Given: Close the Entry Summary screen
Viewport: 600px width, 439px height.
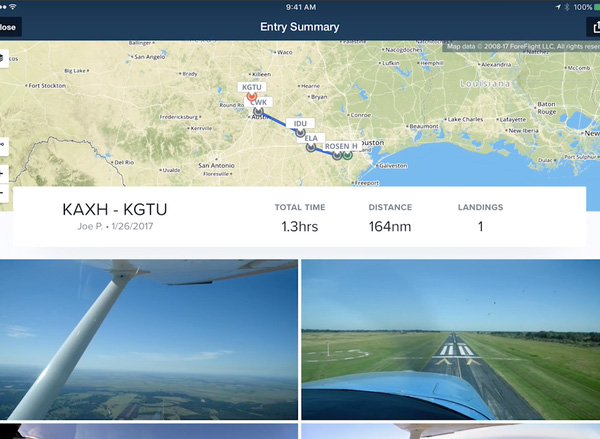Looking at the screenshot, I should [9, 27].
